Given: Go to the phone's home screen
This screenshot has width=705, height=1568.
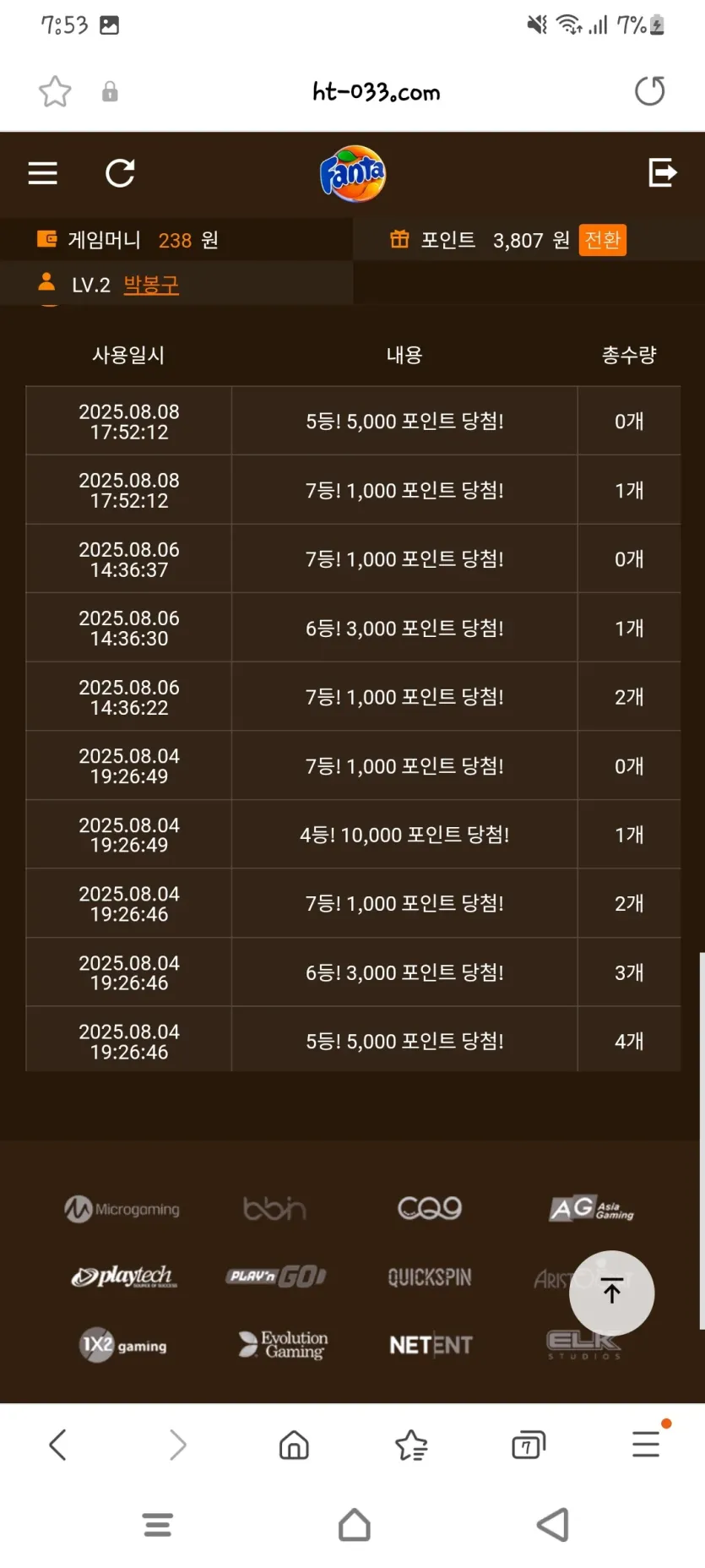Looking at the screenshot, I should (x=355, y=1525).
